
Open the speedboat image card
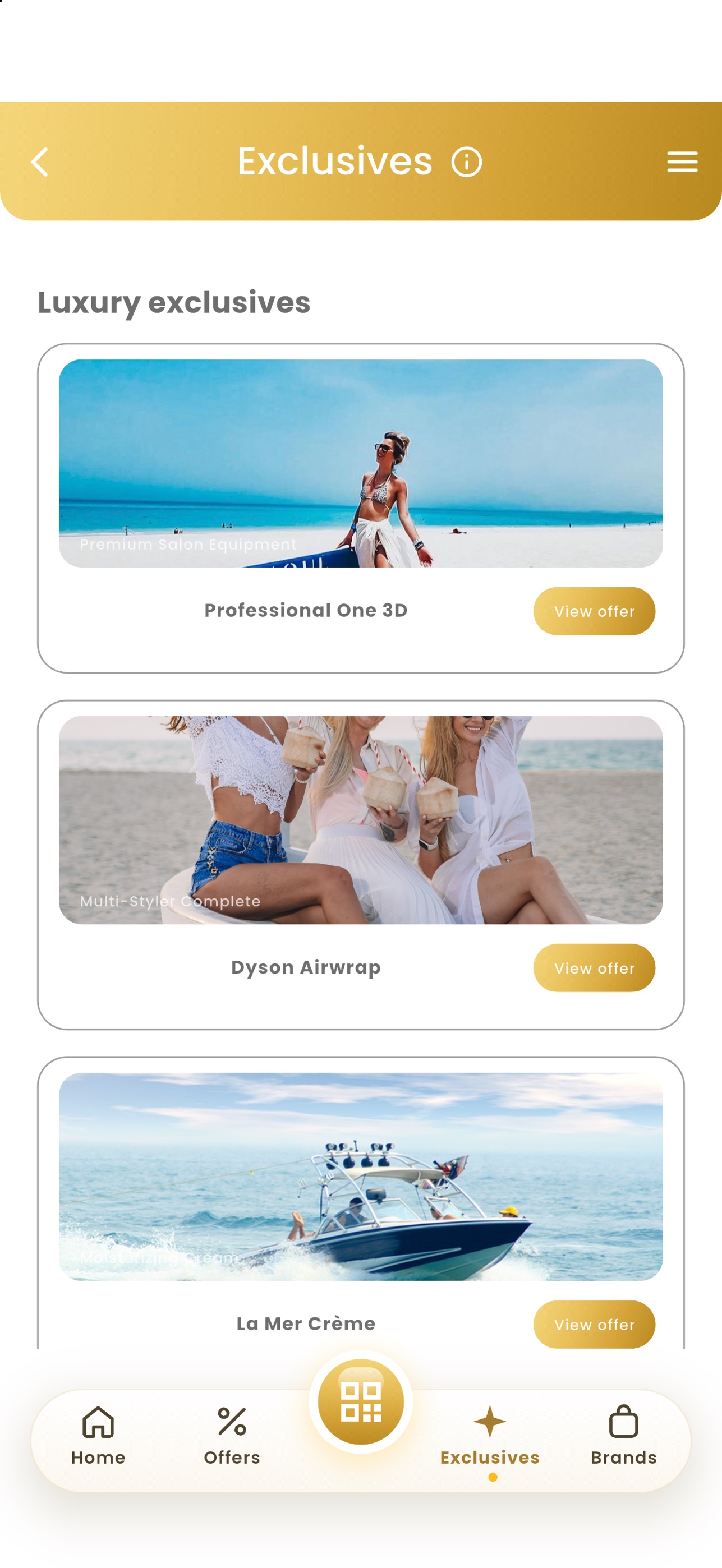(361, 1177)
